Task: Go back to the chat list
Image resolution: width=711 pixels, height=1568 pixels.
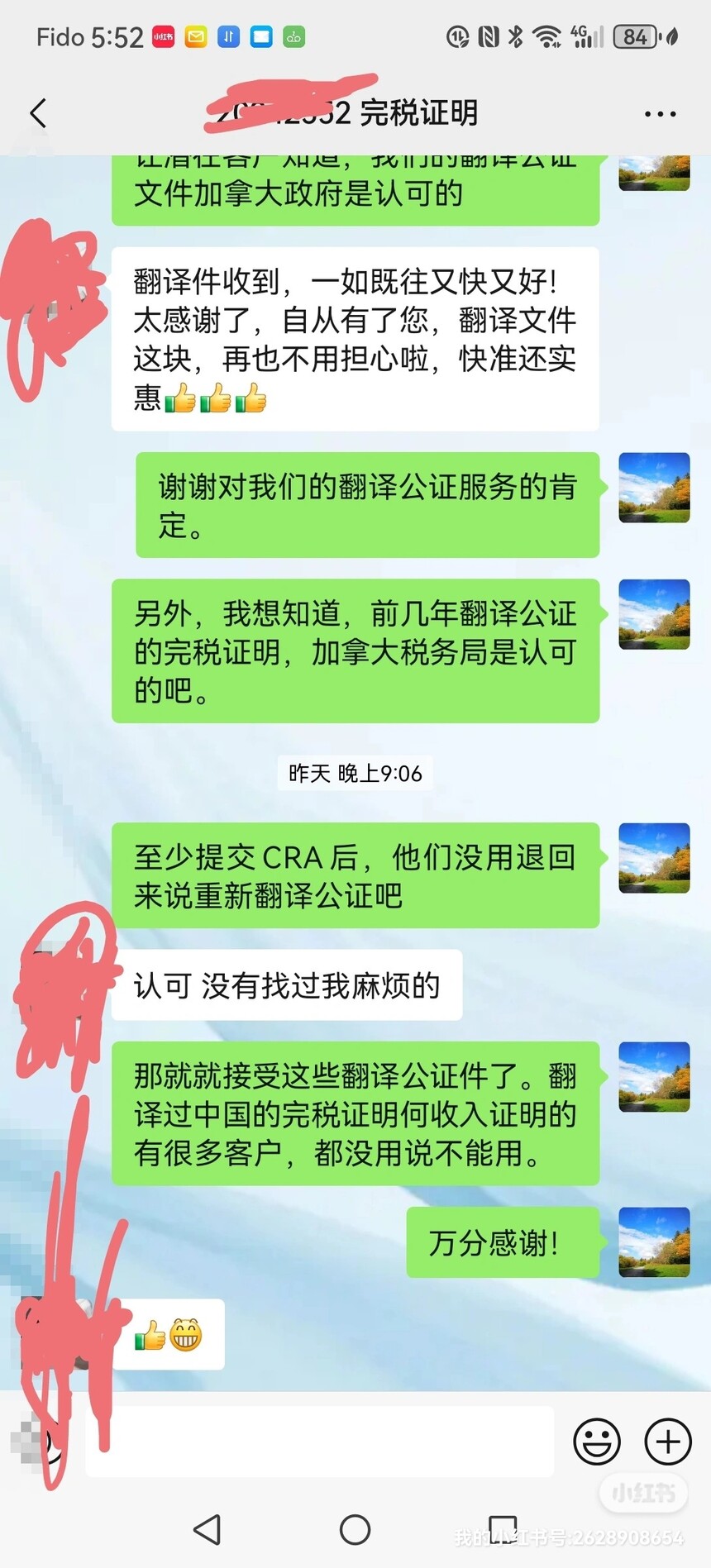Action: coord(38,113)
